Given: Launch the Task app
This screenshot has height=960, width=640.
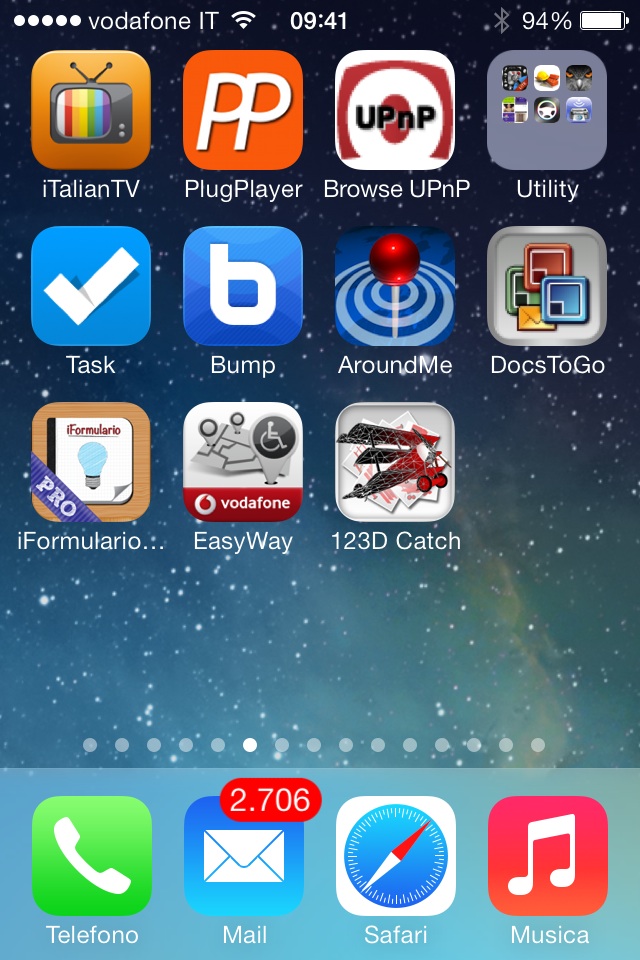Looking at the screenshot, I should [91, 286].
